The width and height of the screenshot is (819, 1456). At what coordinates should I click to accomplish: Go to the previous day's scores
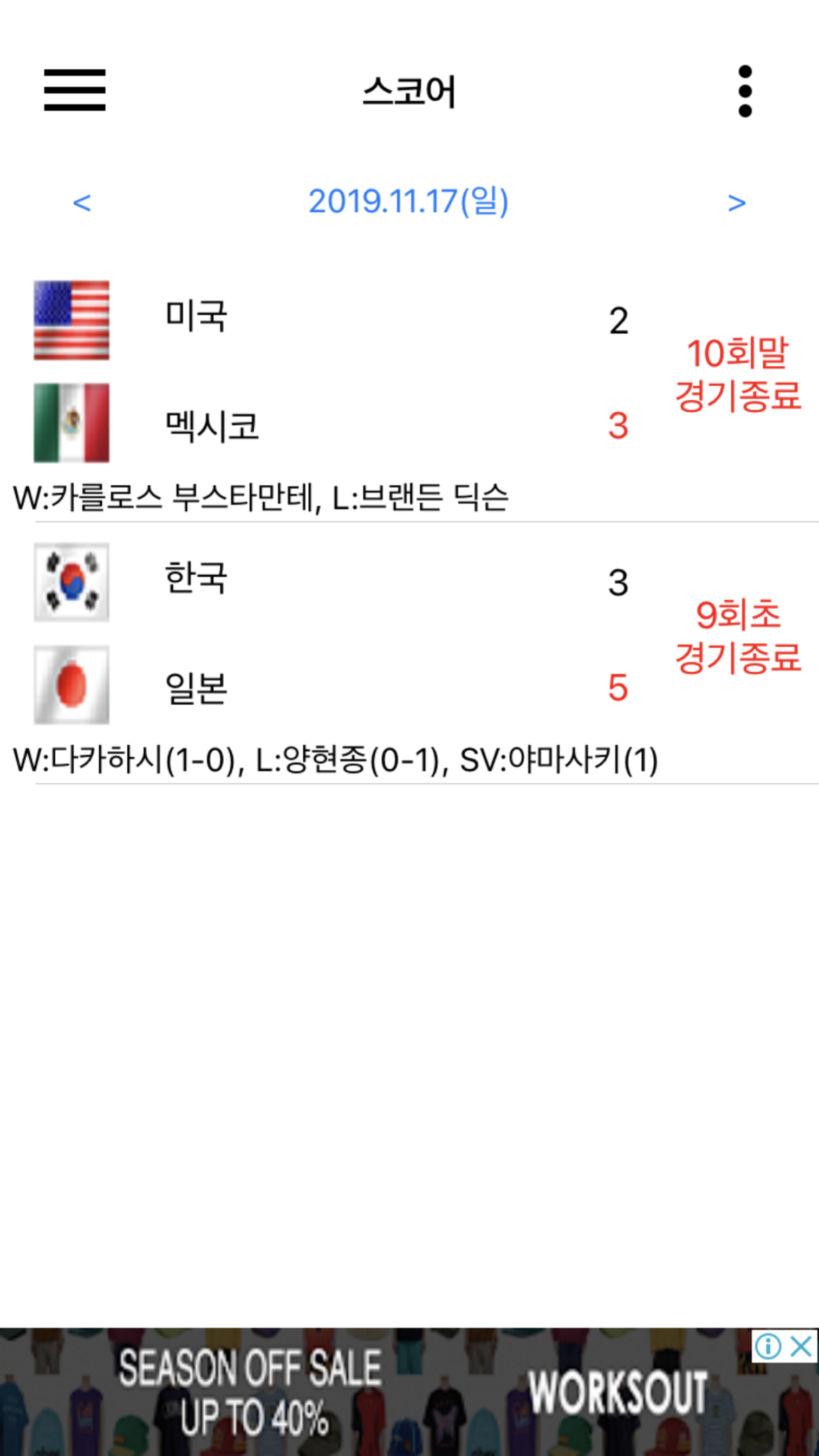(x=82, y=203)
